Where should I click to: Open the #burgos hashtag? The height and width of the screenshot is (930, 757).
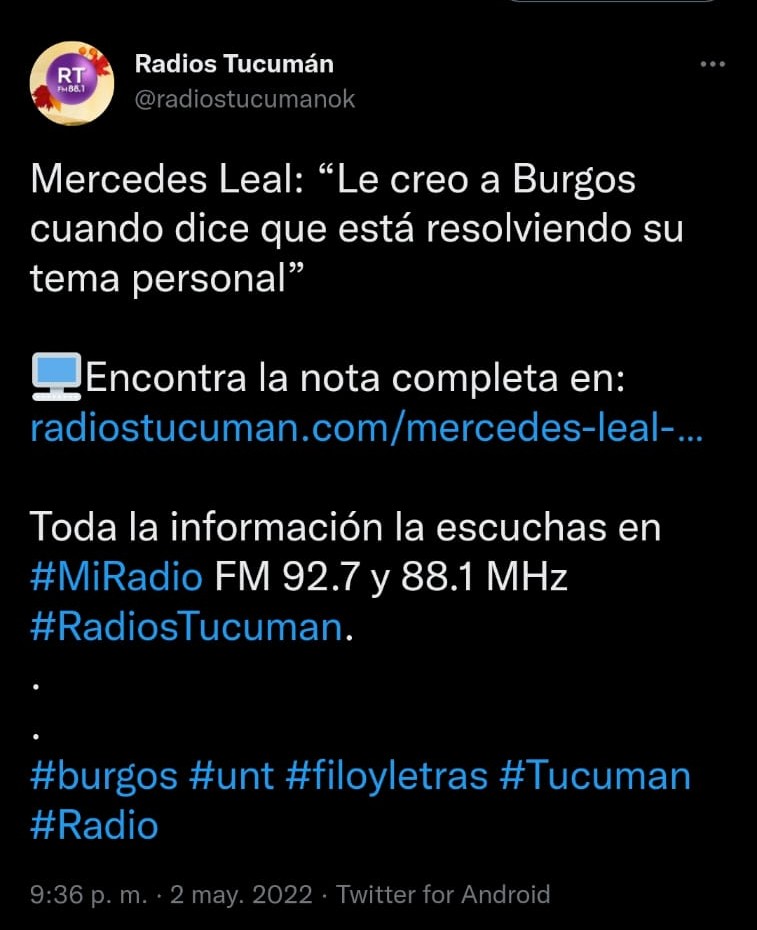(105, 775)
